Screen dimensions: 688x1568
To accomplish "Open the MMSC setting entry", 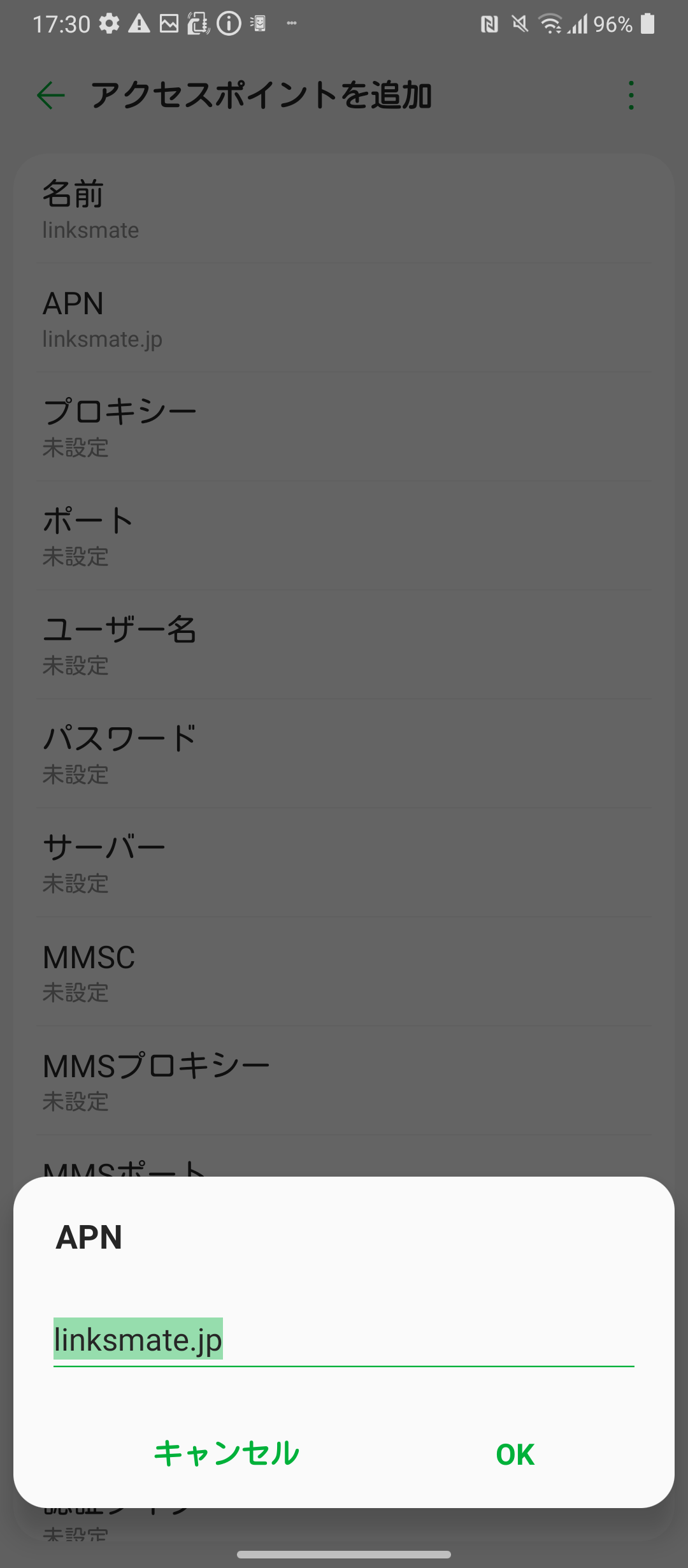I will [344, 971].
